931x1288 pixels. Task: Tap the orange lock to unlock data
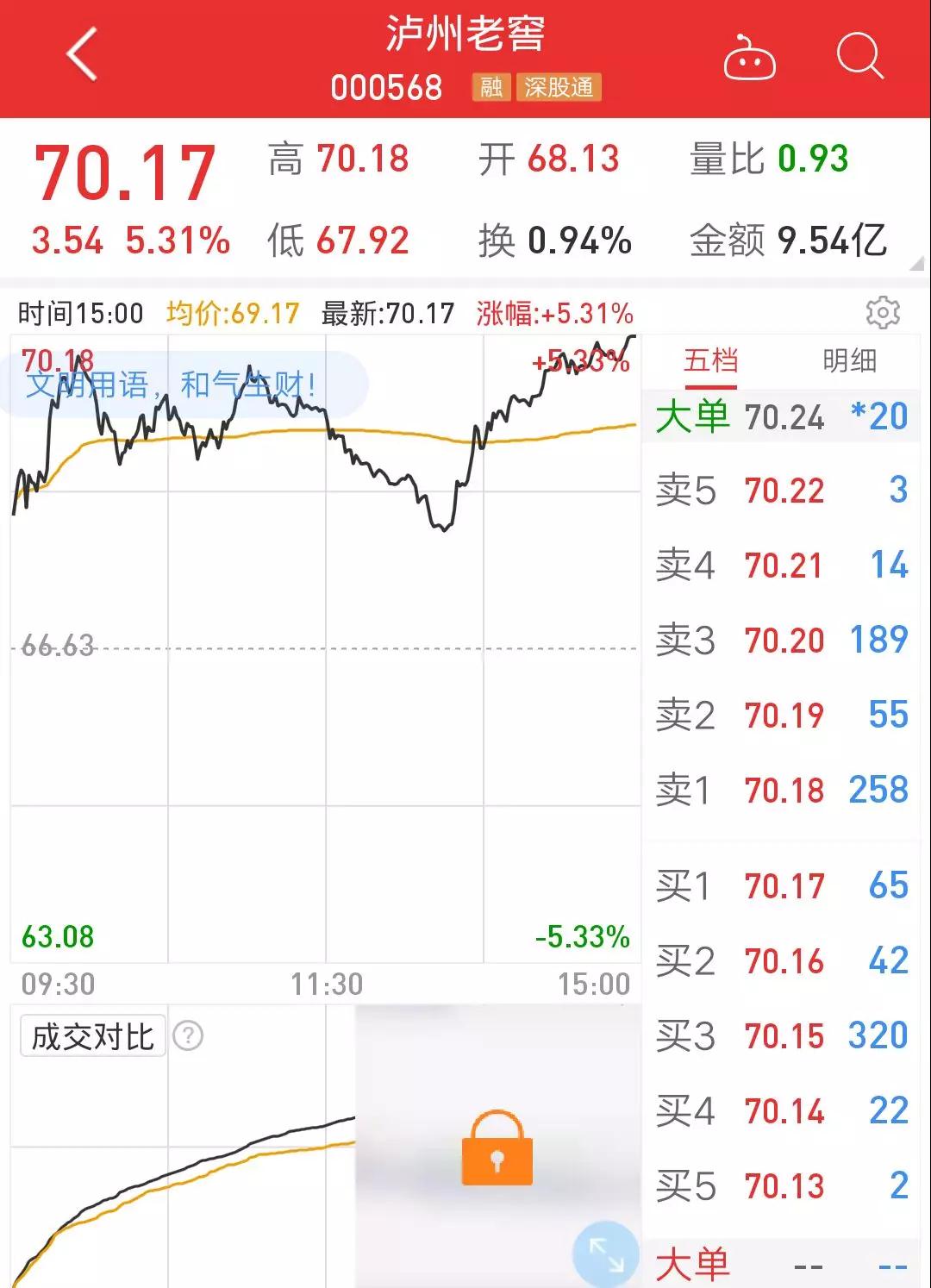497,1148
